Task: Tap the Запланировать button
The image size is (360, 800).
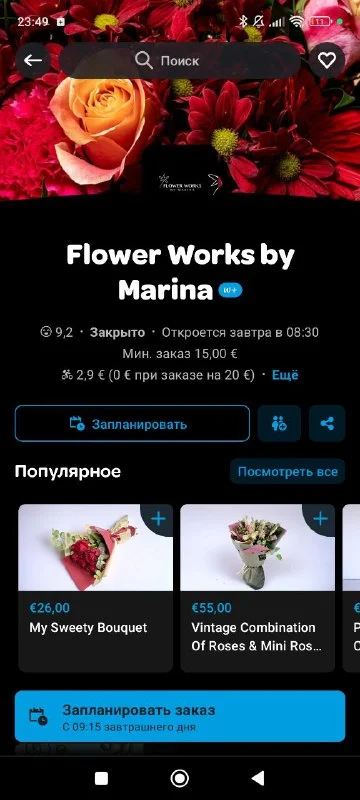Action: (133, 423)
